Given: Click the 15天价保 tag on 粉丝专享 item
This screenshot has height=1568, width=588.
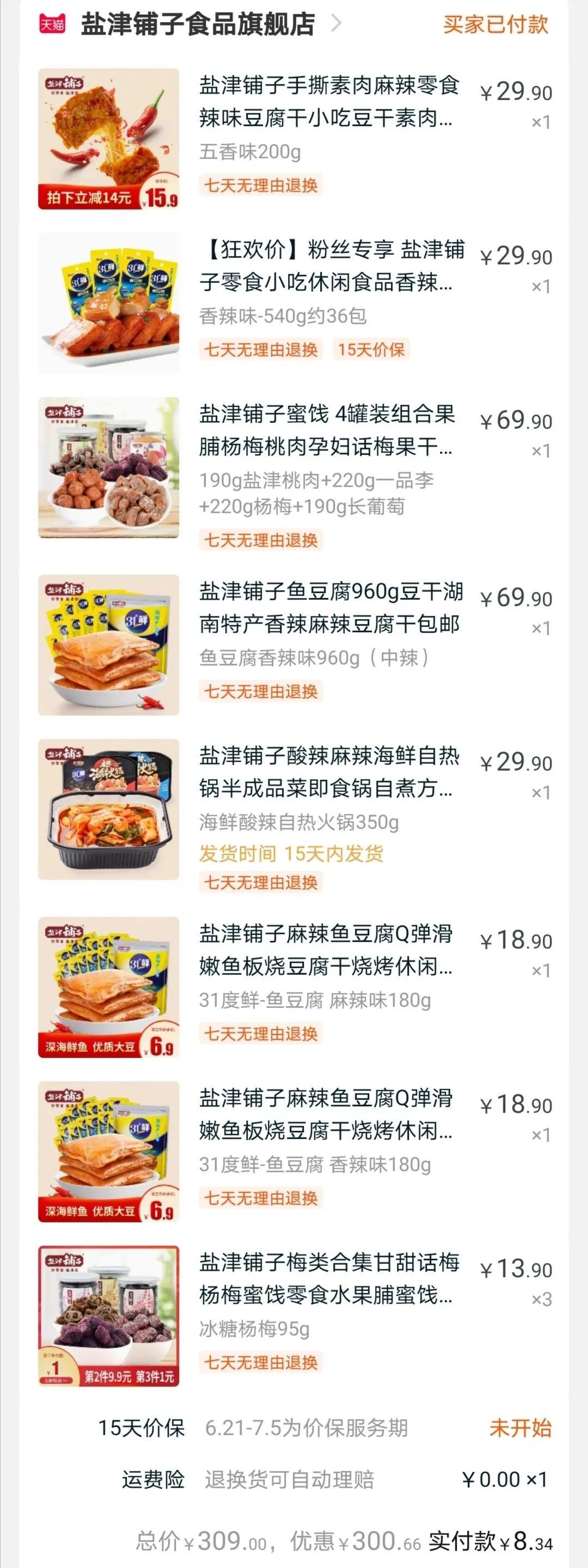Looking at the screenshot, I should pyautogui.click(x=371, y=349).
